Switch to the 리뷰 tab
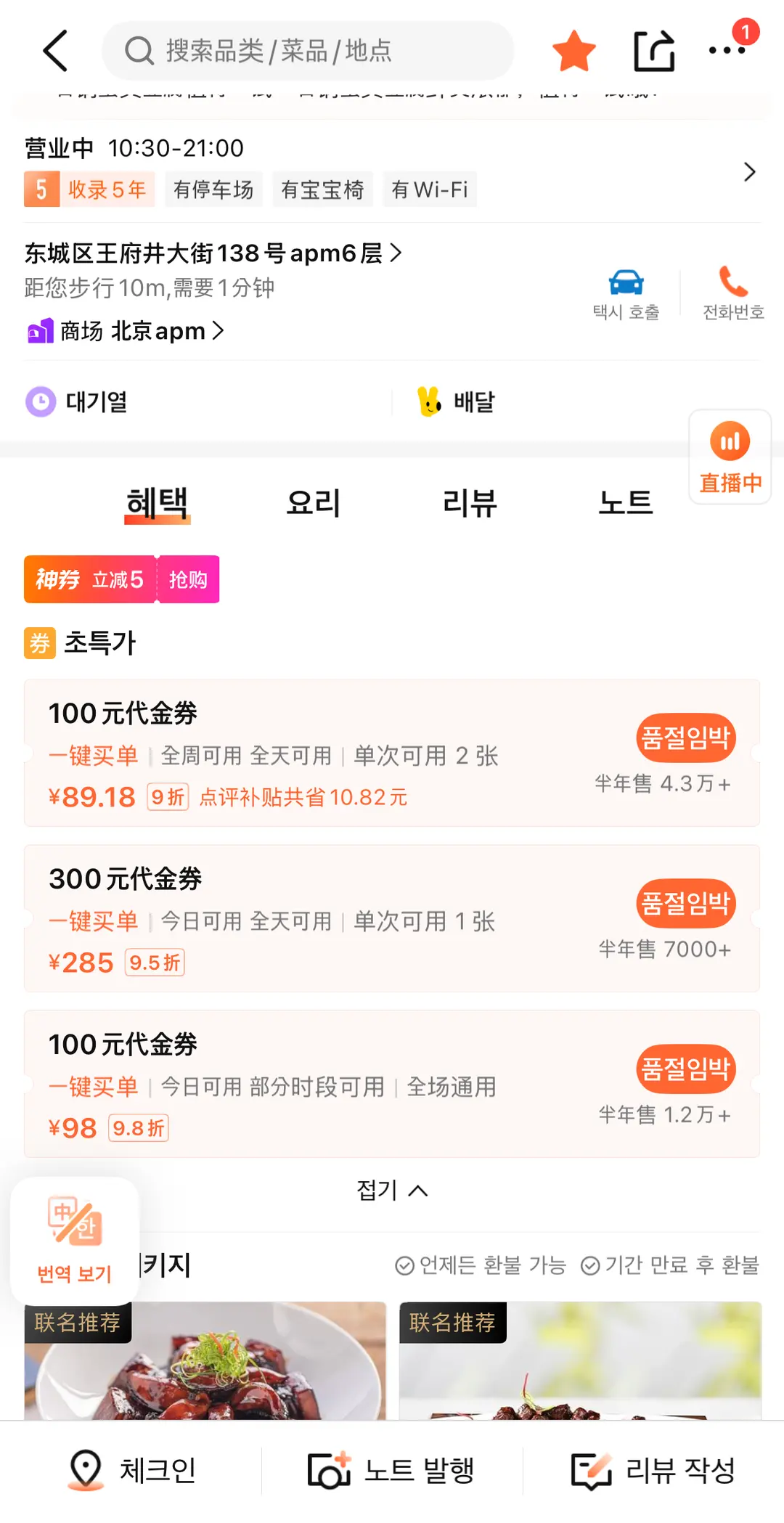Screen dimensions: 784x1523 470,502
